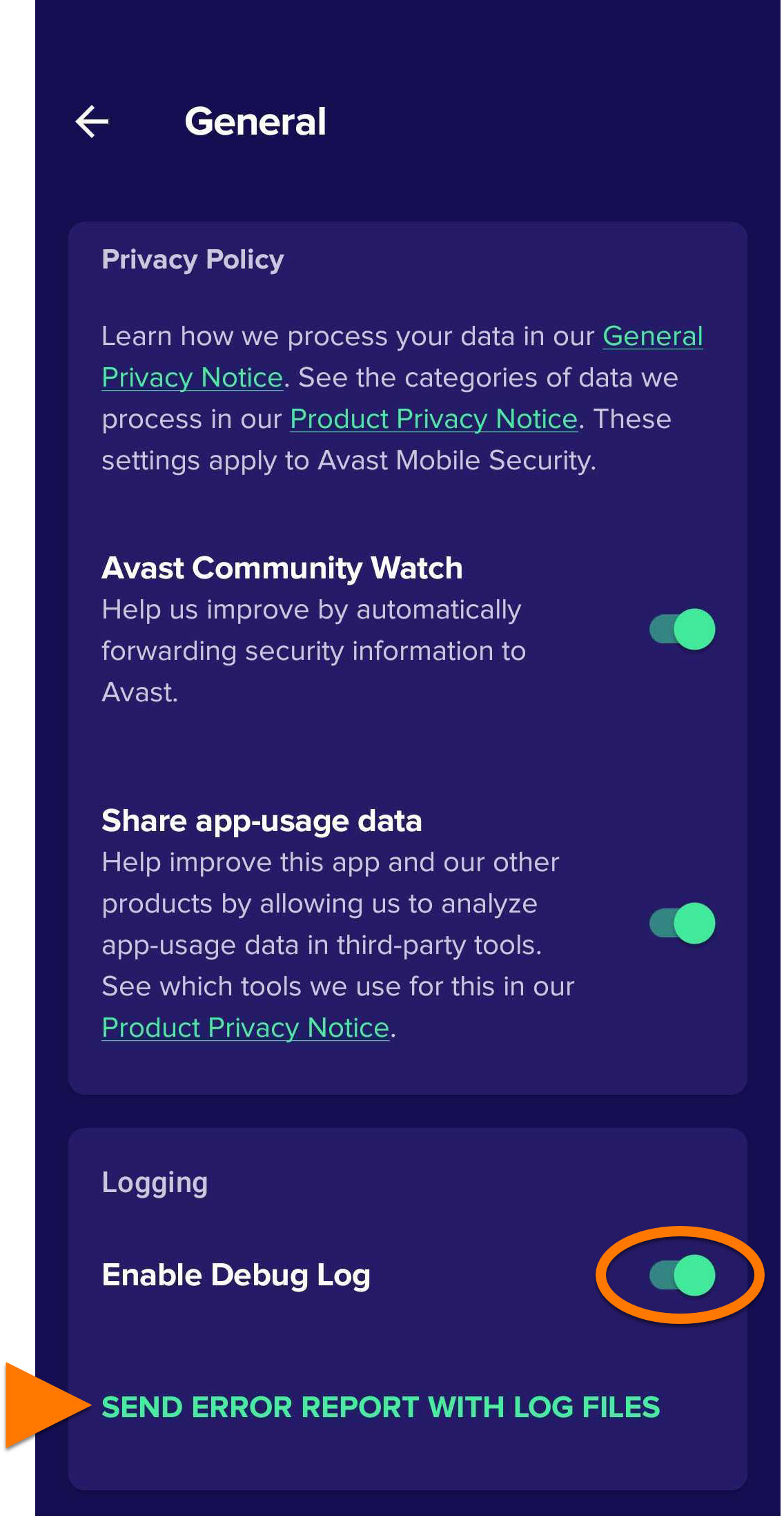Image resolution: width=784 pixels, height=1520 pixels.
Task: Go back from General settings
Action: point(92,121)
